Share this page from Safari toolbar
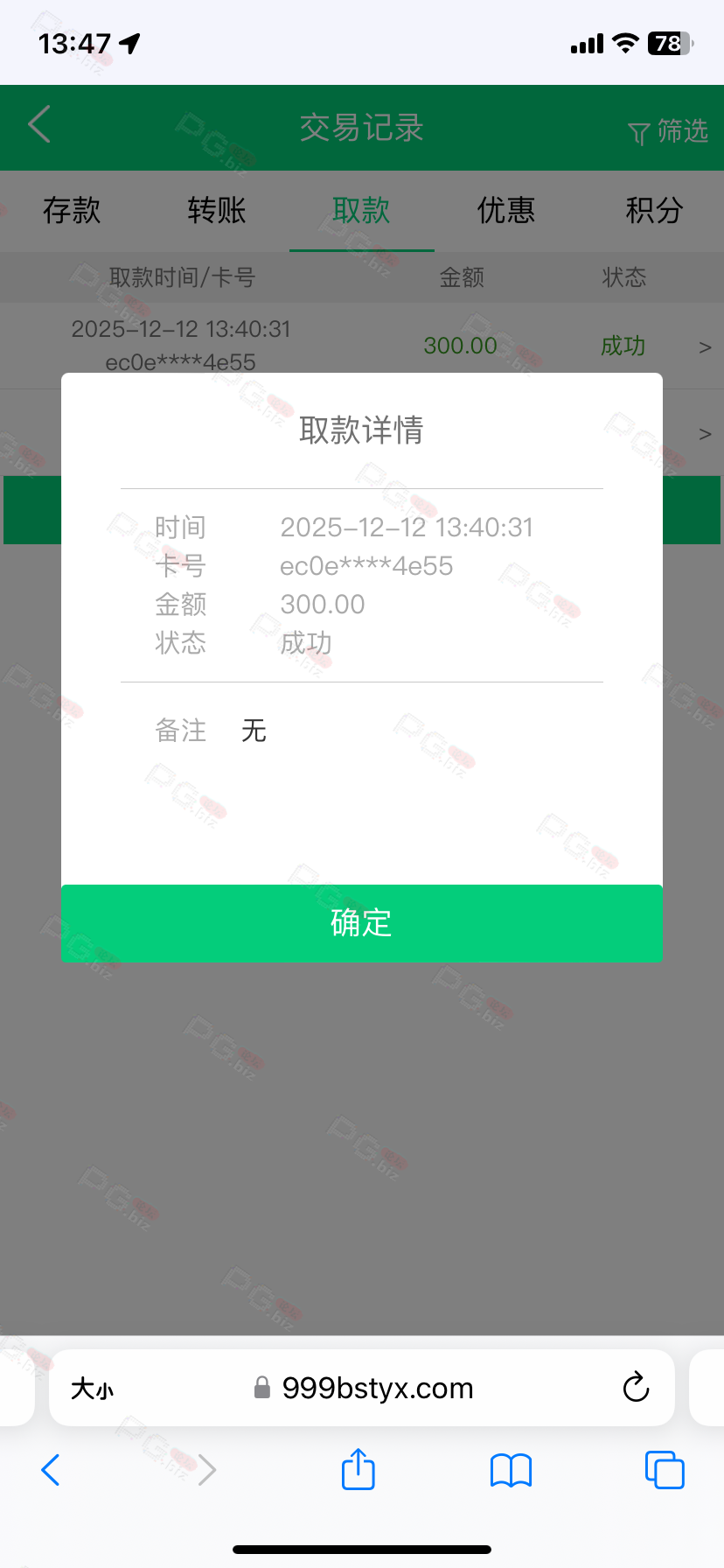The height and width of the screenshot is (1568, 724). (358, 1470)
